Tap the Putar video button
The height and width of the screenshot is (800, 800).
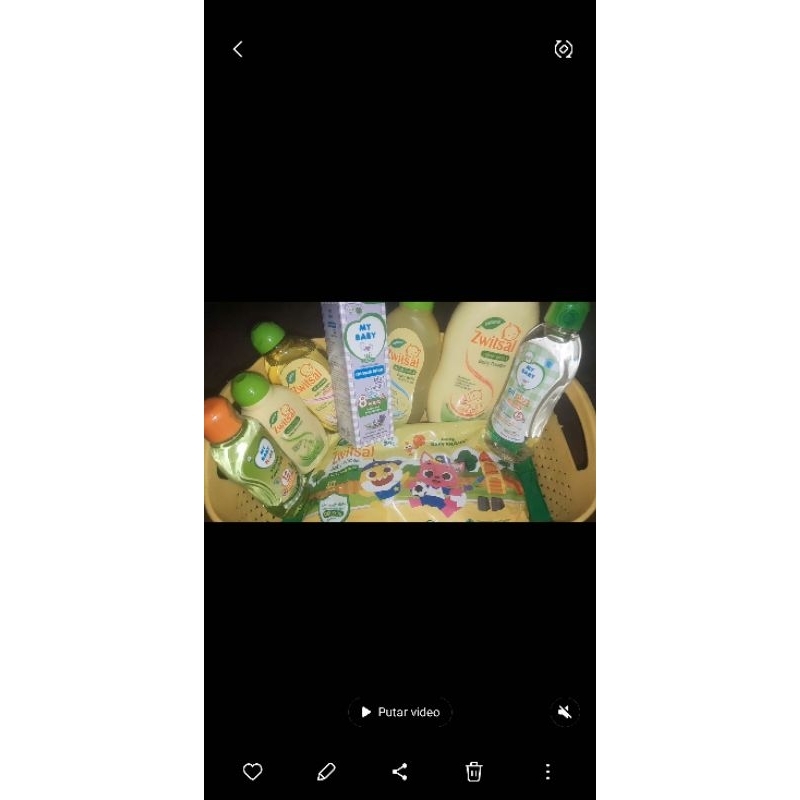[400, 712]
